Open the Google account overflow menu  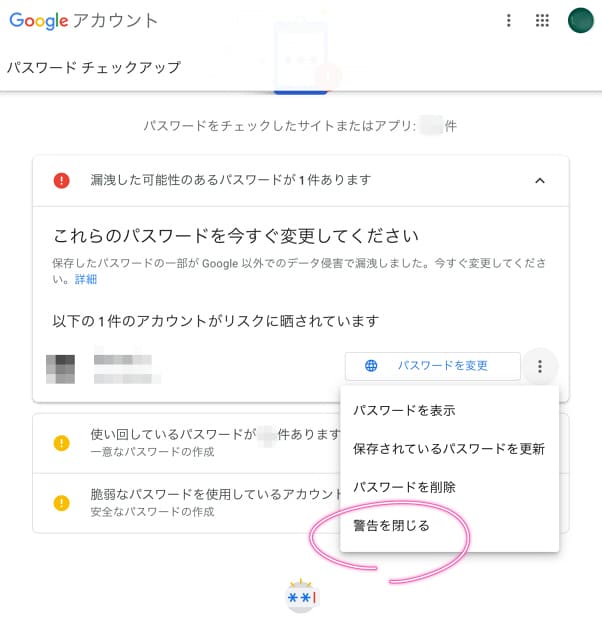[509, 20]
